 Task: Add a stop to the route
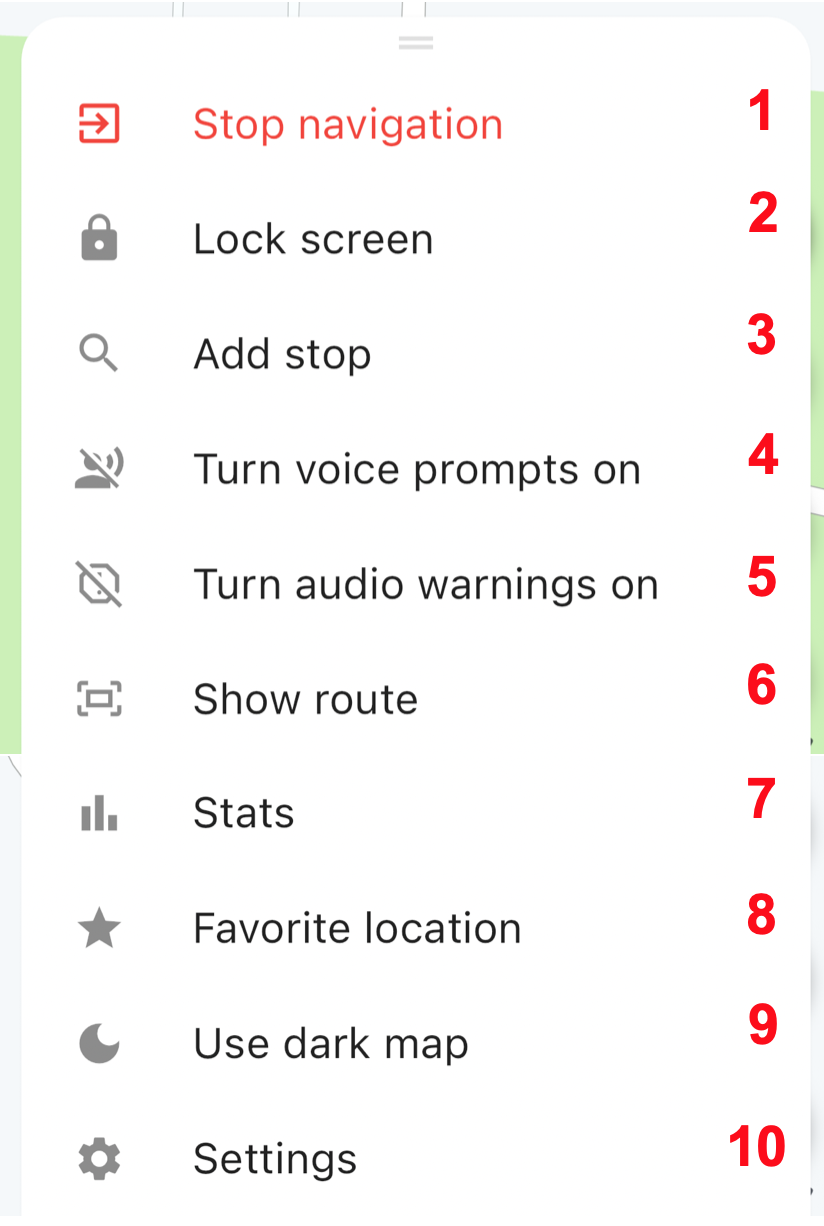(x=282, y=355)
